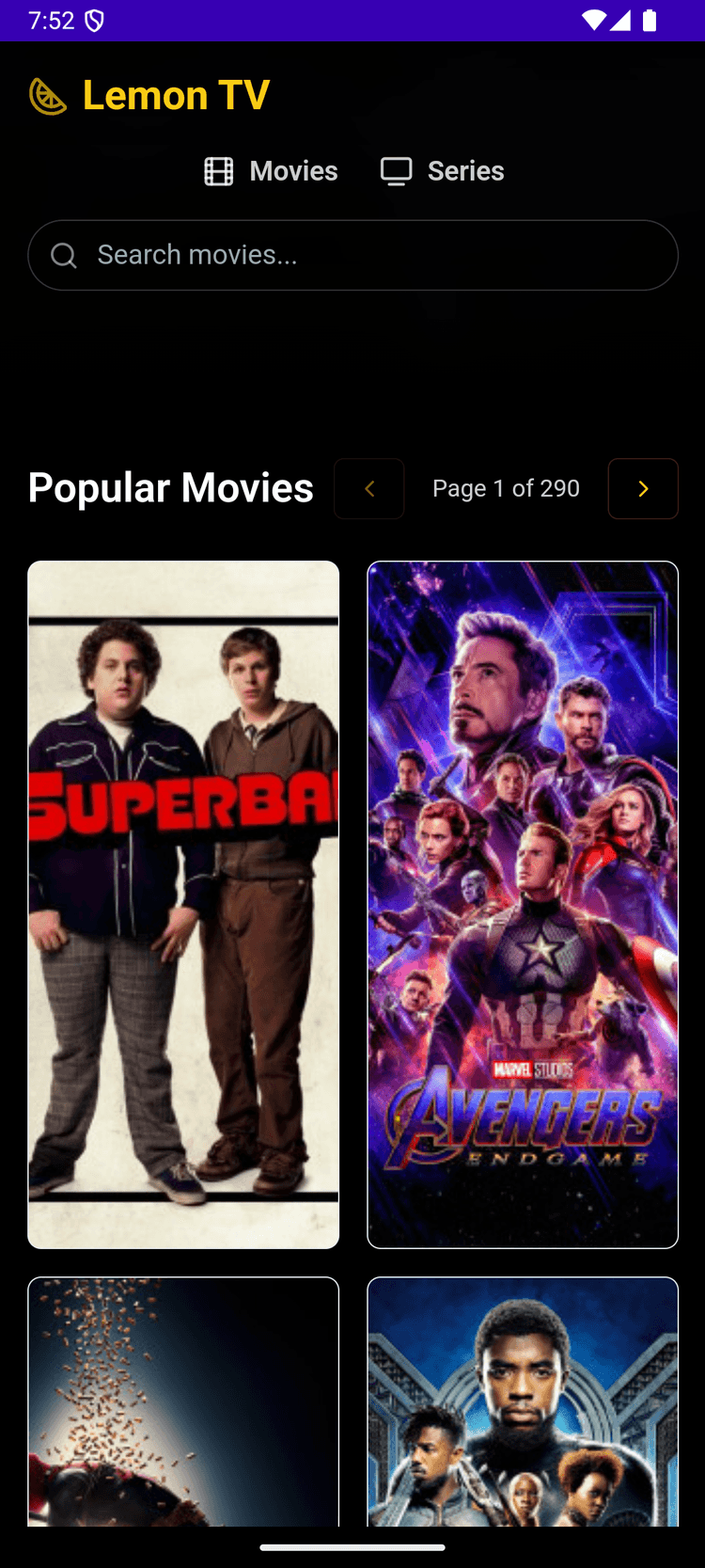Click the Wi-Fi icon in status bar
The image size is (705, 1568).
click(x=595, y=20)
